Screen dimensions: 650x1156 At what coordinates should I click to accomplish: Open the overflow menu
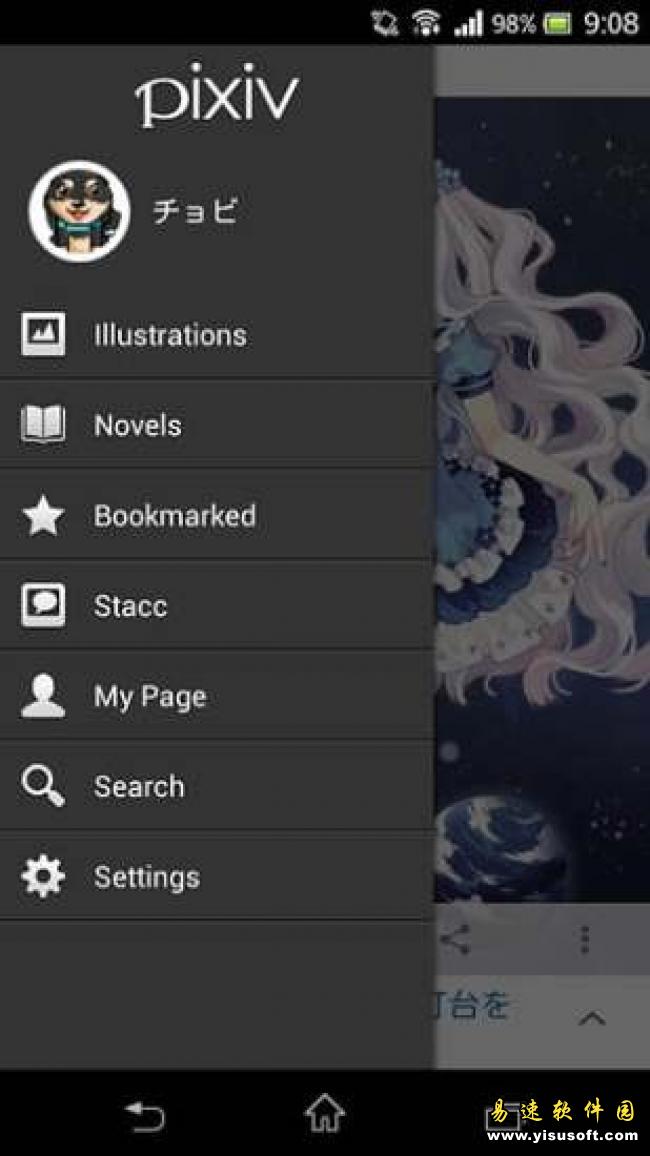(x=584, y=939)
